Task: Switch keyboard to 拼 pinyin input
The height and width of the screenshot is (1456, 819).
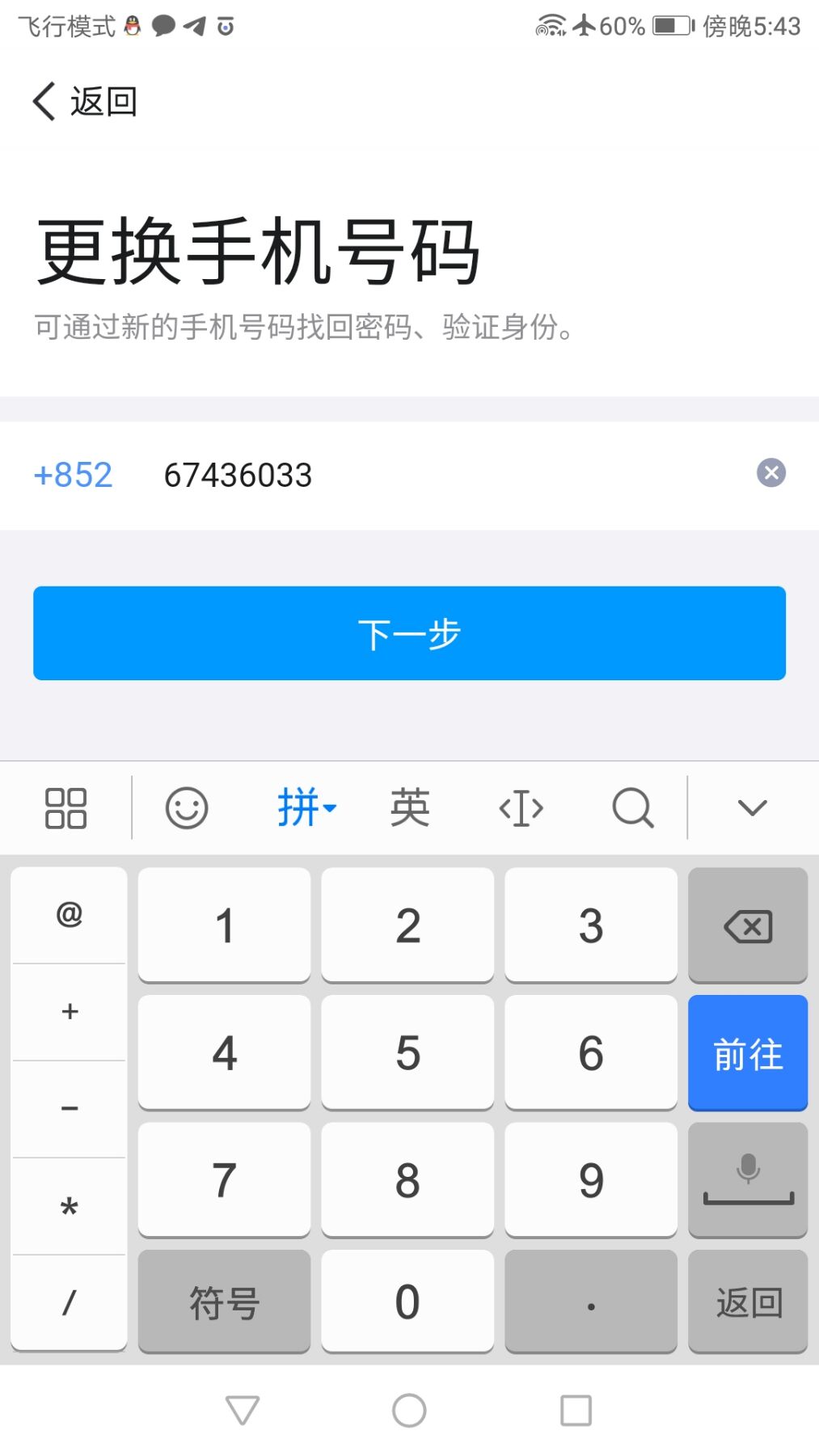Action: tap(306, 808)
